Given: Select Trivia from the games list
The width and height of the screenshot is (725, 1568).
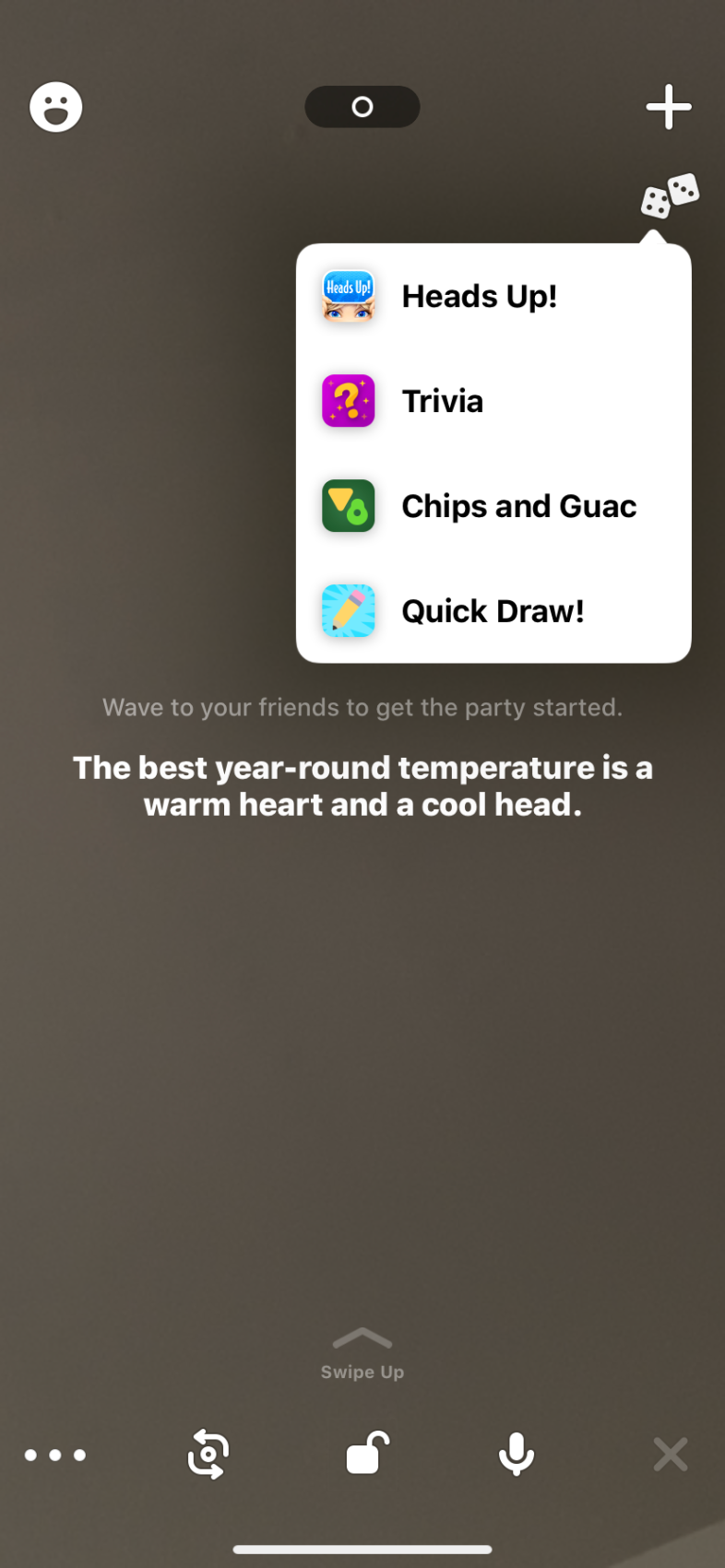Looking at the screenshot, I should (x=493, y=401).
